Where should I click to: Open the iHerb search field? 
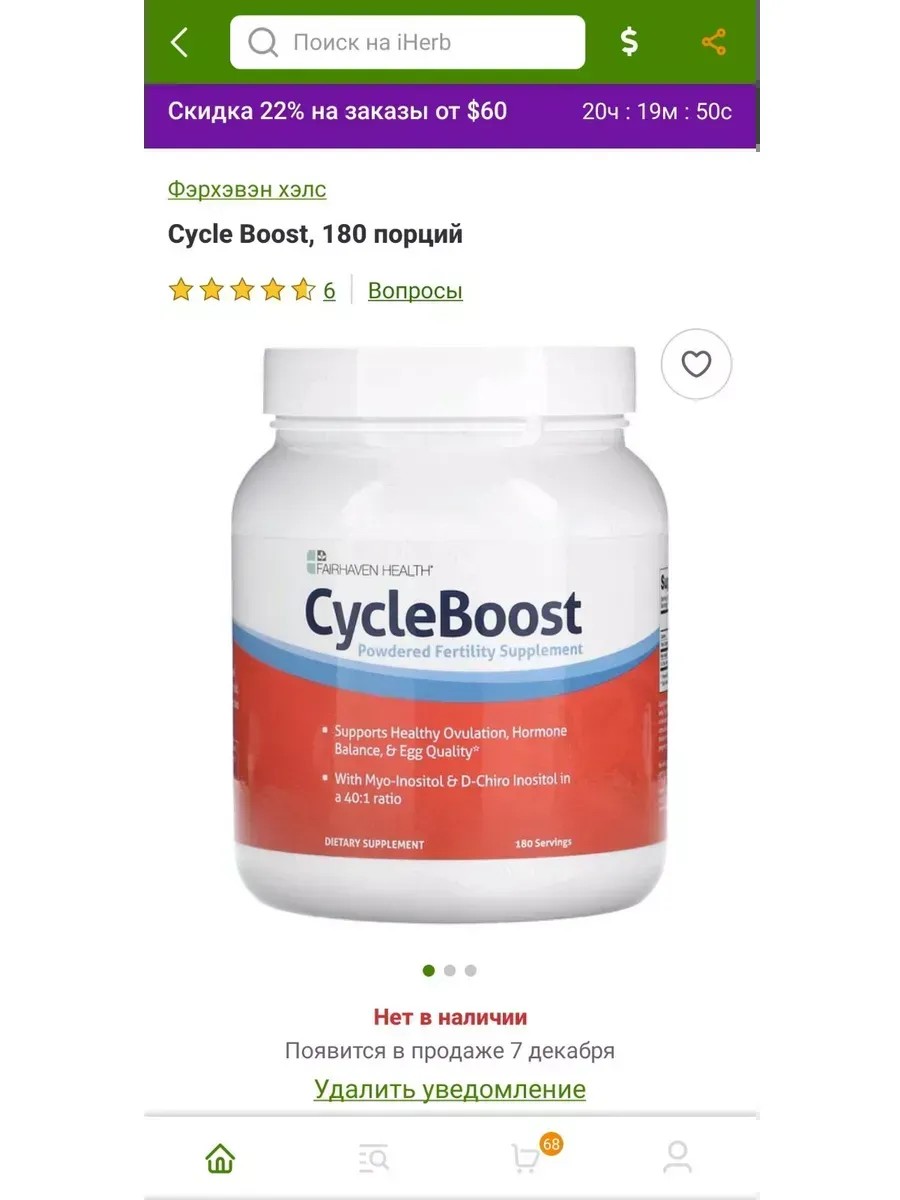(407, 42)
